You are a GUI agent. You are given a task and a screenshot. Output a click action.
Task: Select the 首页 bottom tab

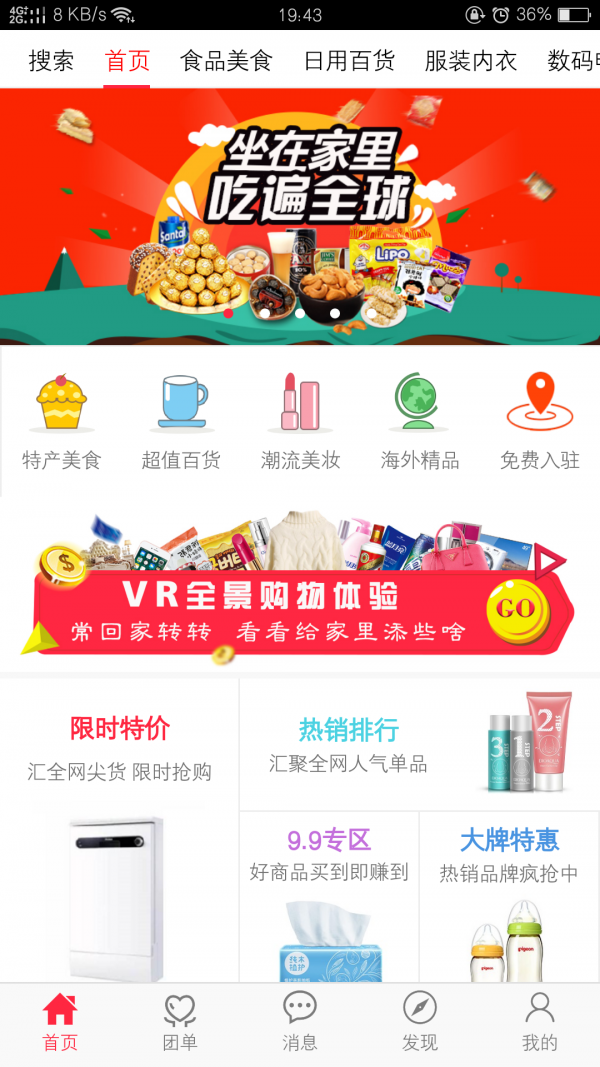point(60,1023)
